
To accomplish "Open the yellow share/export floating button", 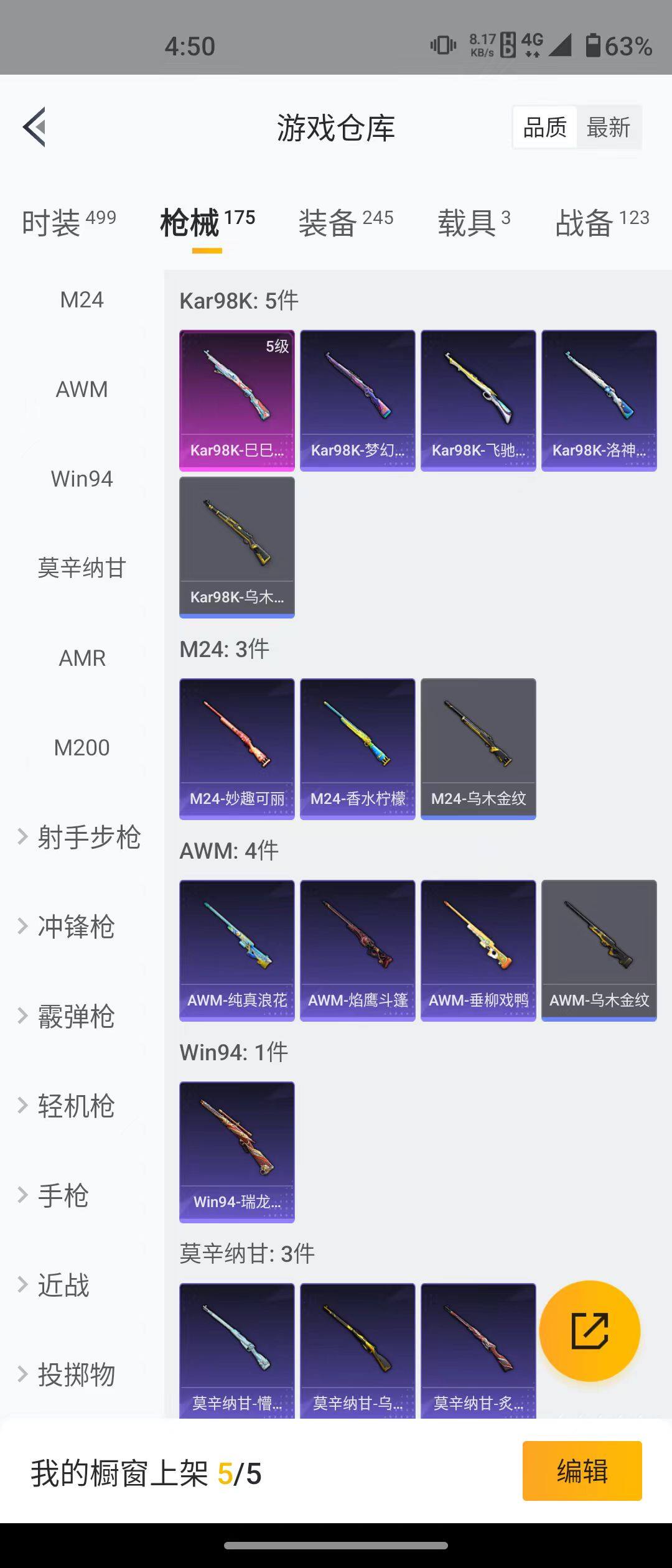I will pos(590,1331).
